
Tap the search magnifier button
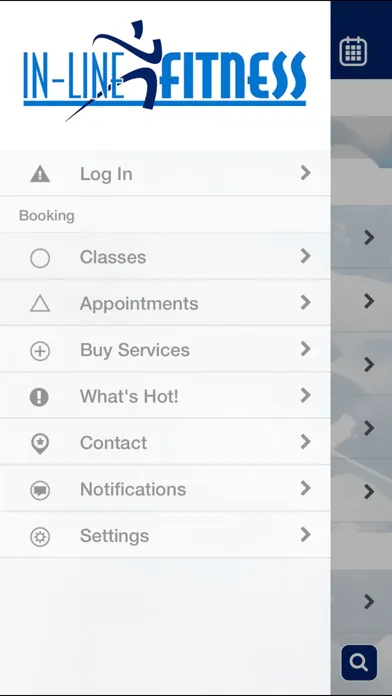(x=359, y=662)
